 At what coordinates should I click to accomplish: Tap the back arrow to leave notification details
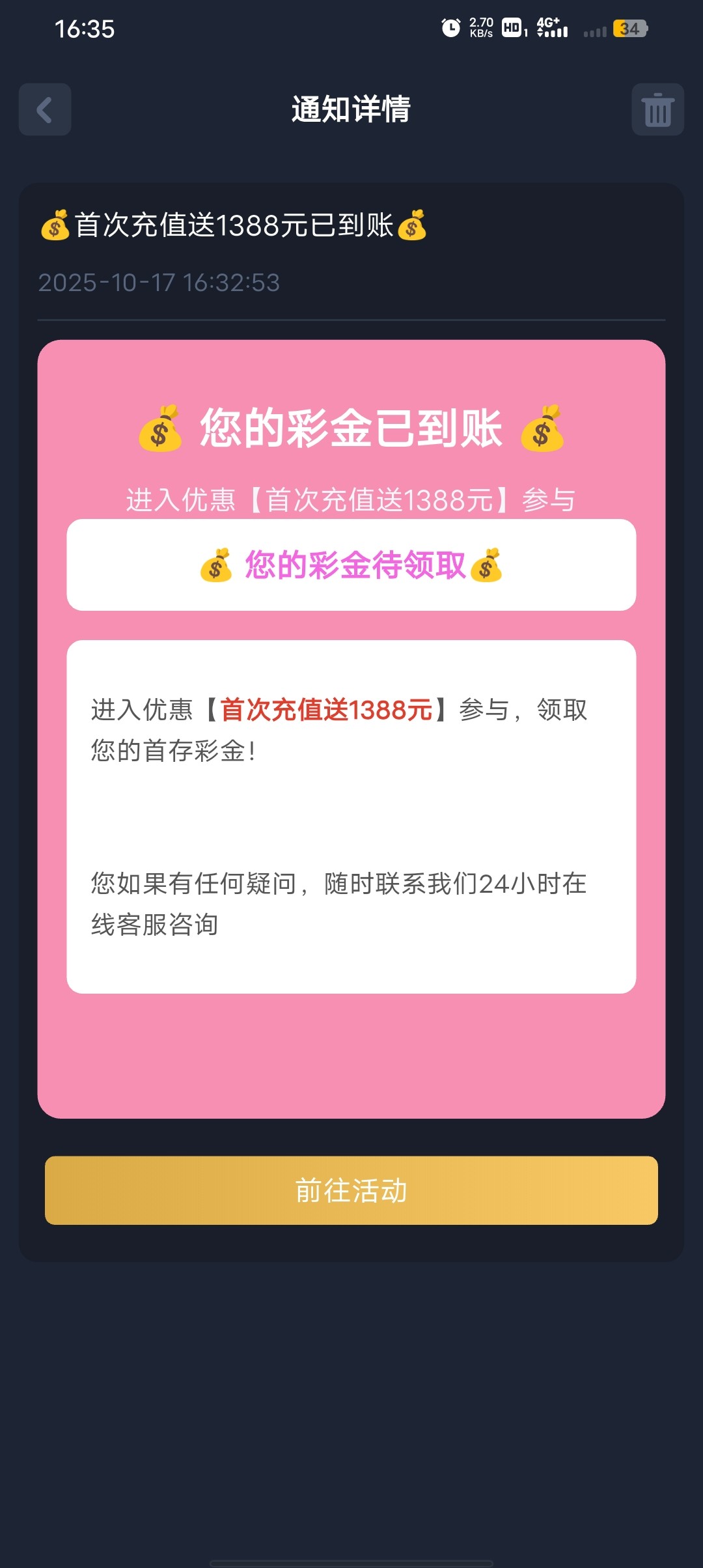pos(44,109)
